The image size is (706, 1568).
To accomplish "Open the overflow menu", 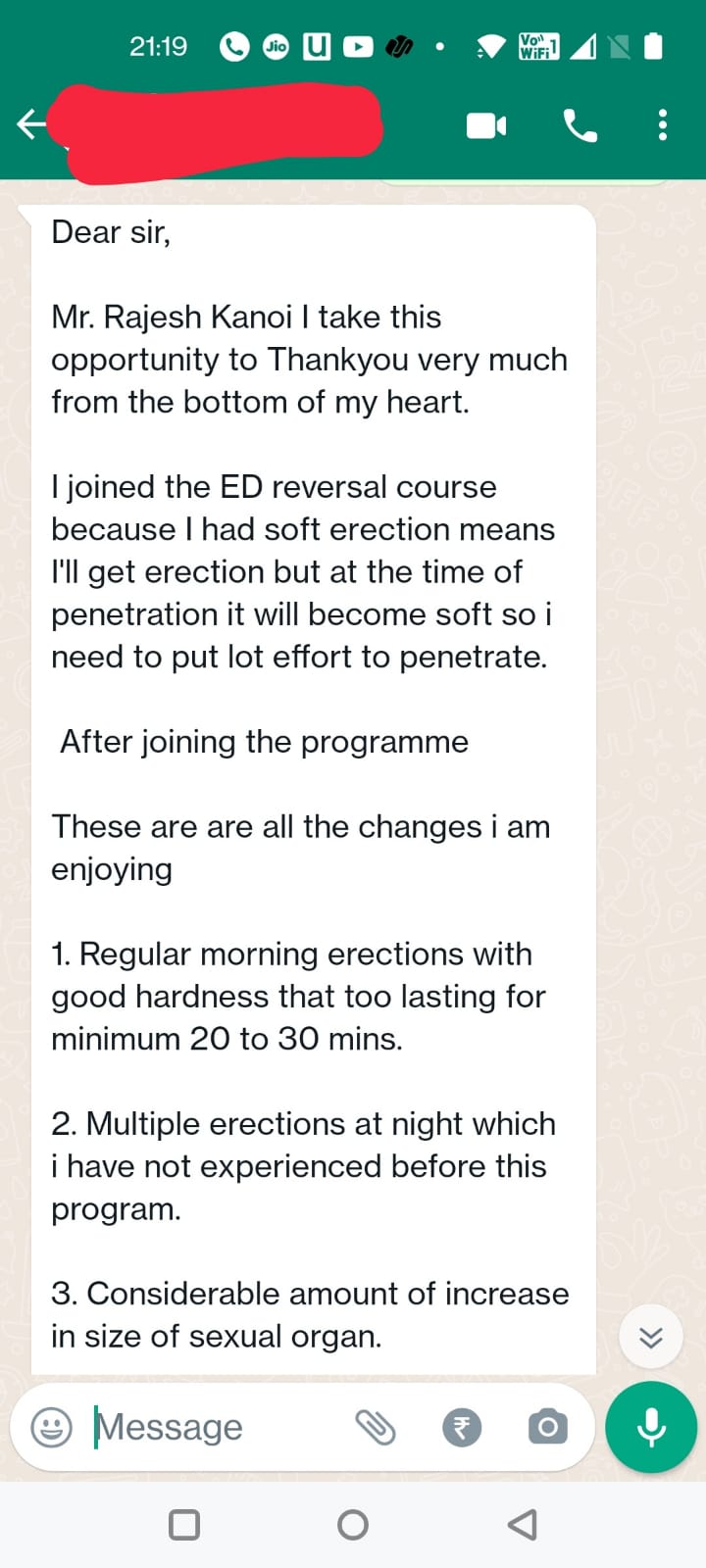I will pos(663,125).
